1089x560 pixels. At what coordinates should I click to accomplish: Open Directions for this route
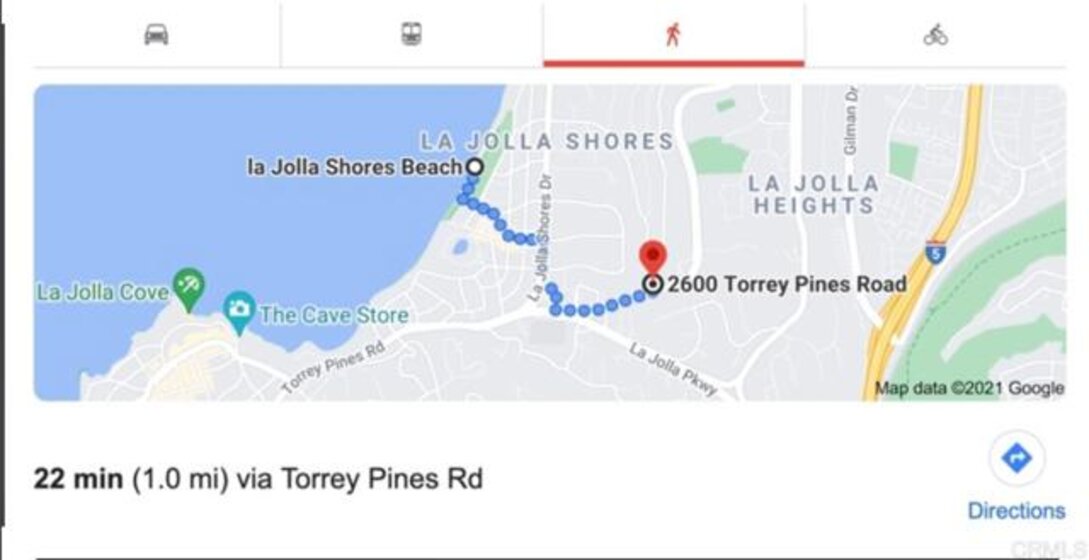(1016, 478)
